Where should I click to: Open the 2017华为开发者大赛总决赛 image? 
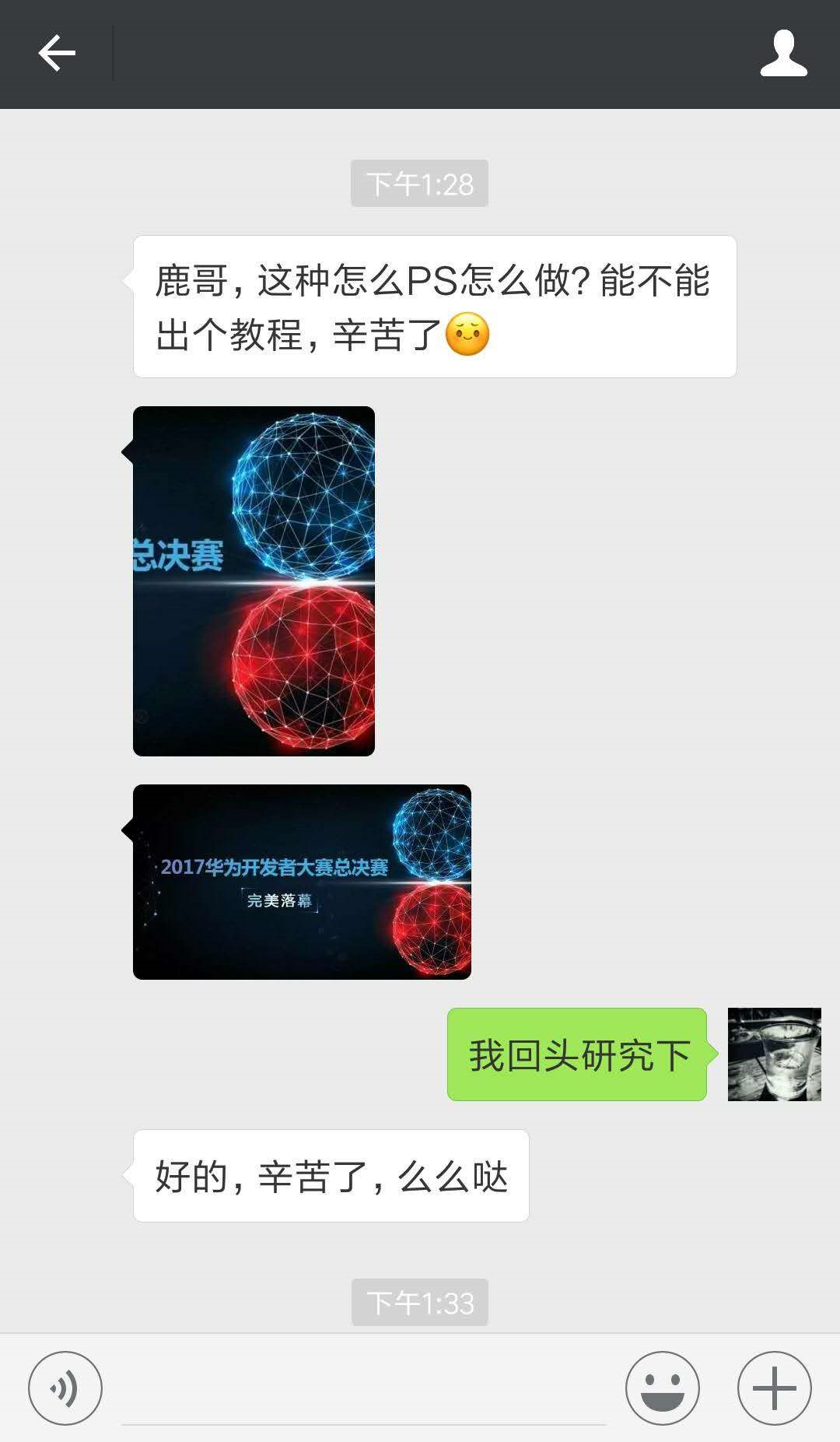(302, 882)
